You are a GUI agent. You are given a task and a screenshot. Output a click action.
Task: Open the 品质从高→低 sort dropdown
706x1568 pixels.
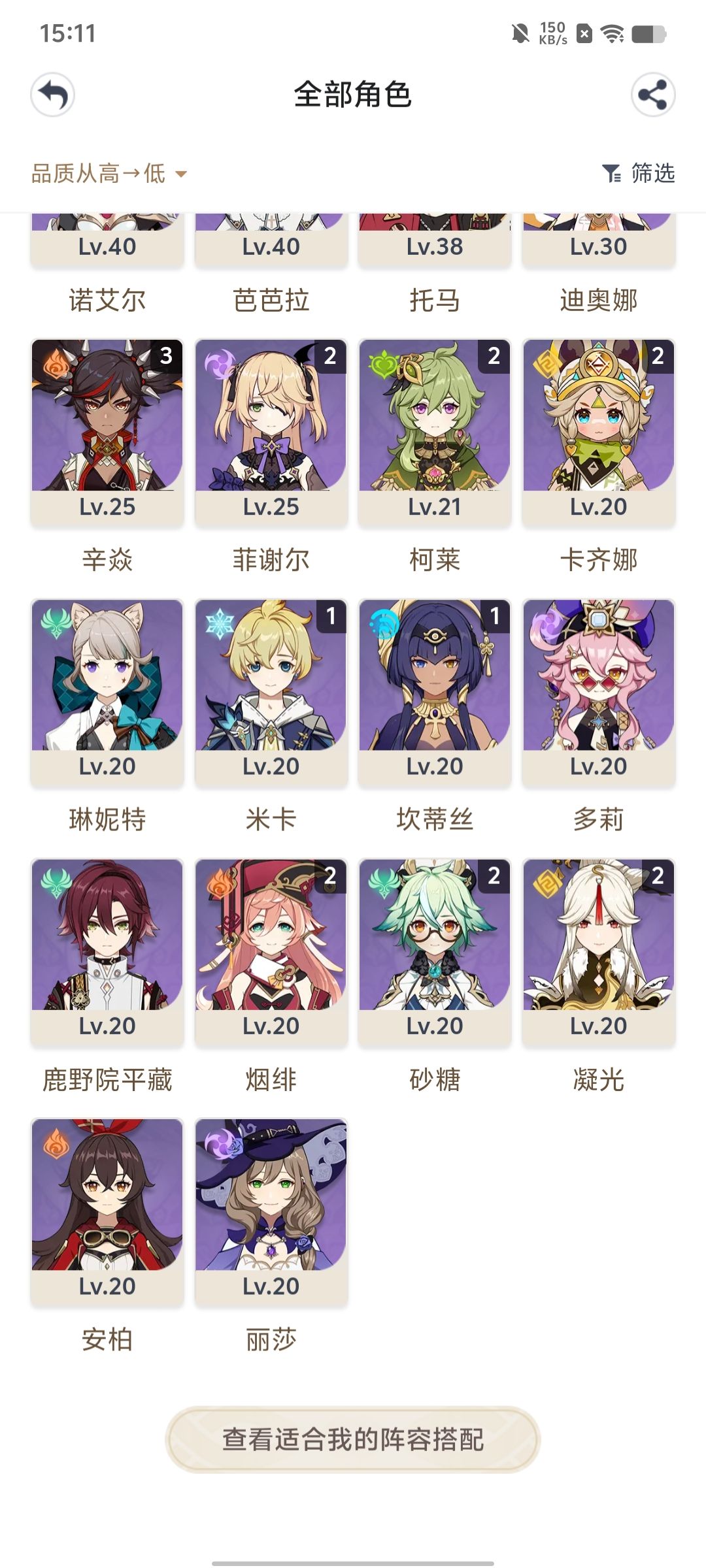pos(105,174)
